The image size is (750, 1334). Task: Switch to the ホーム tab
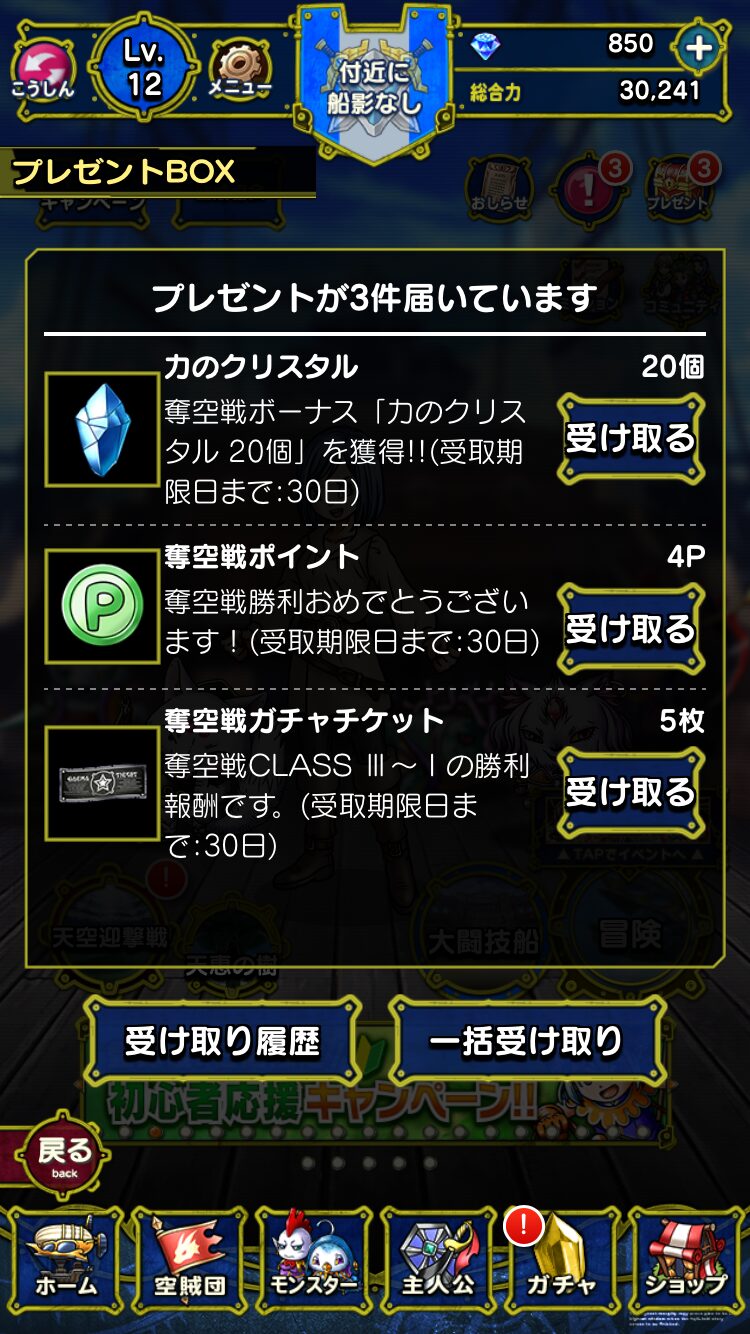[x=66, y=1267]
